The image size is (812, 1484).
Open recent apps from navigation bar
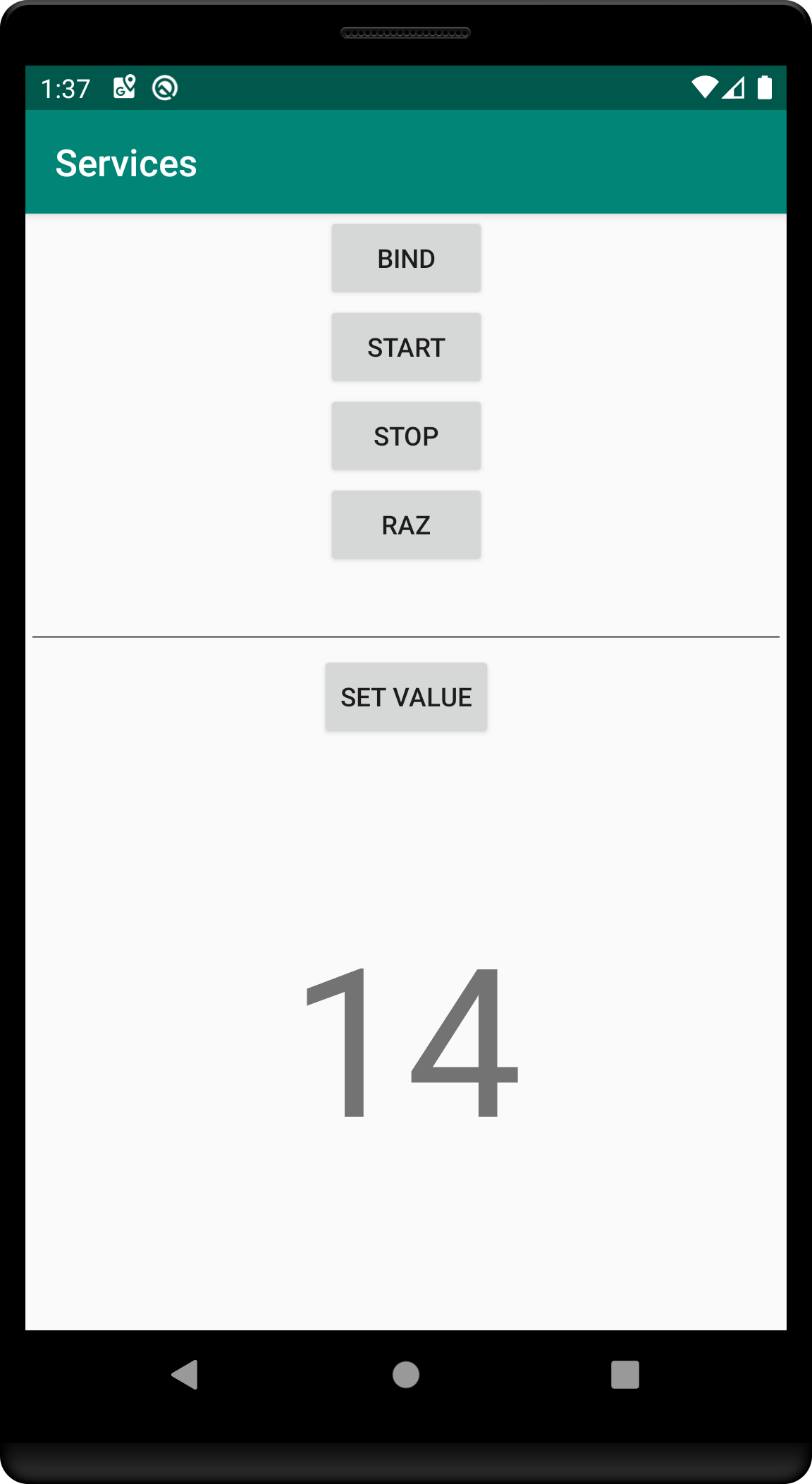tap(625, 1375)
